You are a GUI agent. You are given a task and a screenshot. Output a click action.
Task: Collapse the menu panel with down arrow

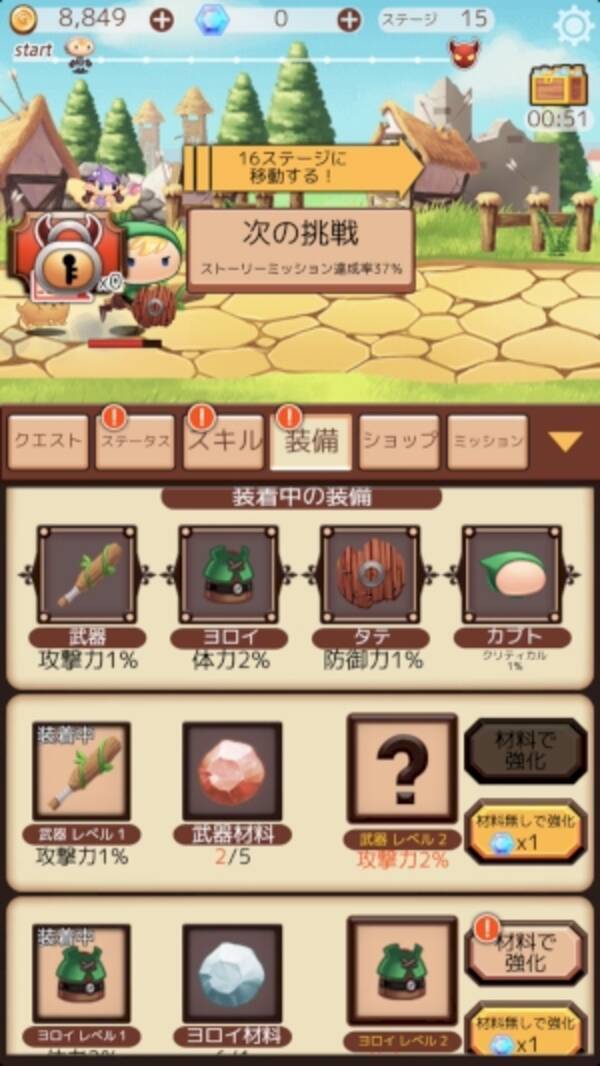coord(566,441)
